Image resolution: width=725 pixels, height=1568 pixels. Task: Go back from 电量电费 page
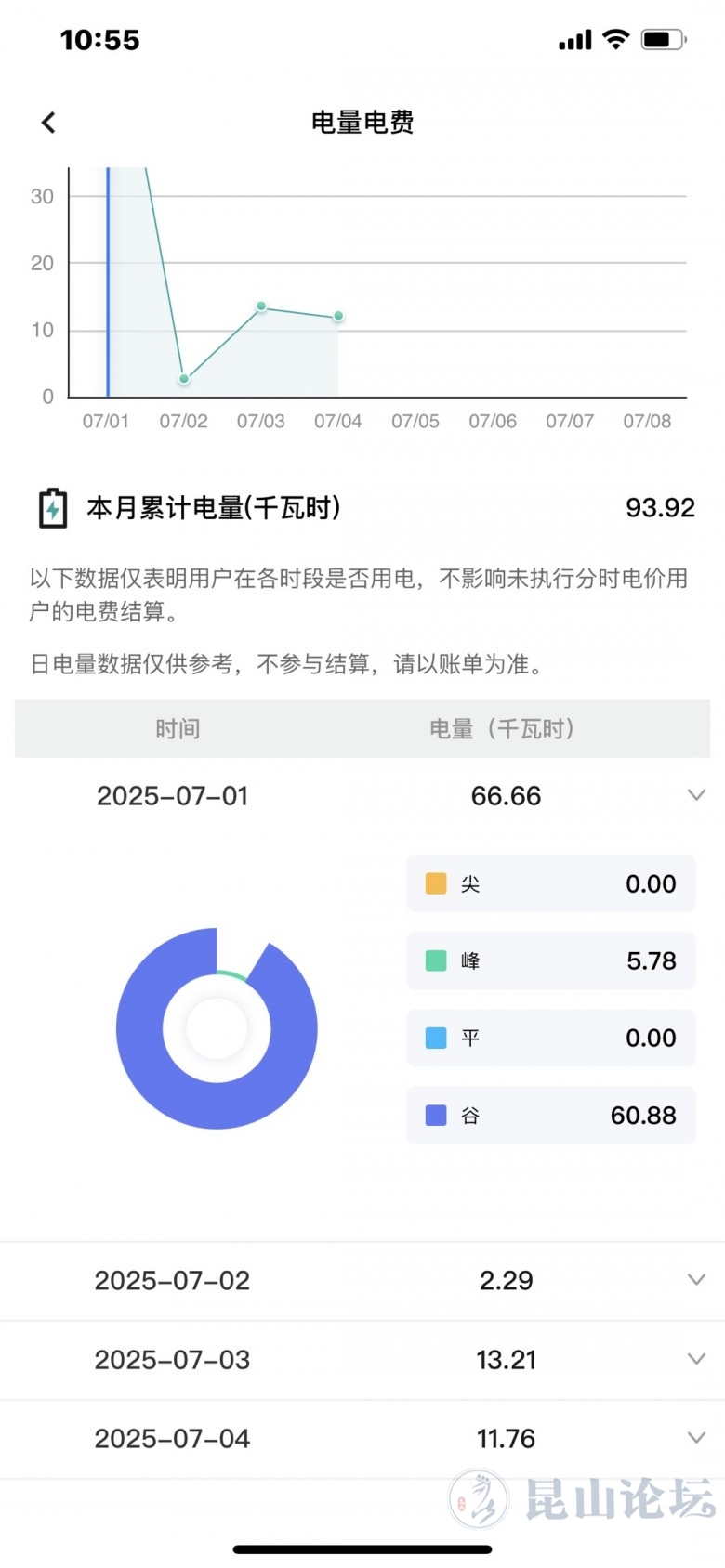[48, 123]
